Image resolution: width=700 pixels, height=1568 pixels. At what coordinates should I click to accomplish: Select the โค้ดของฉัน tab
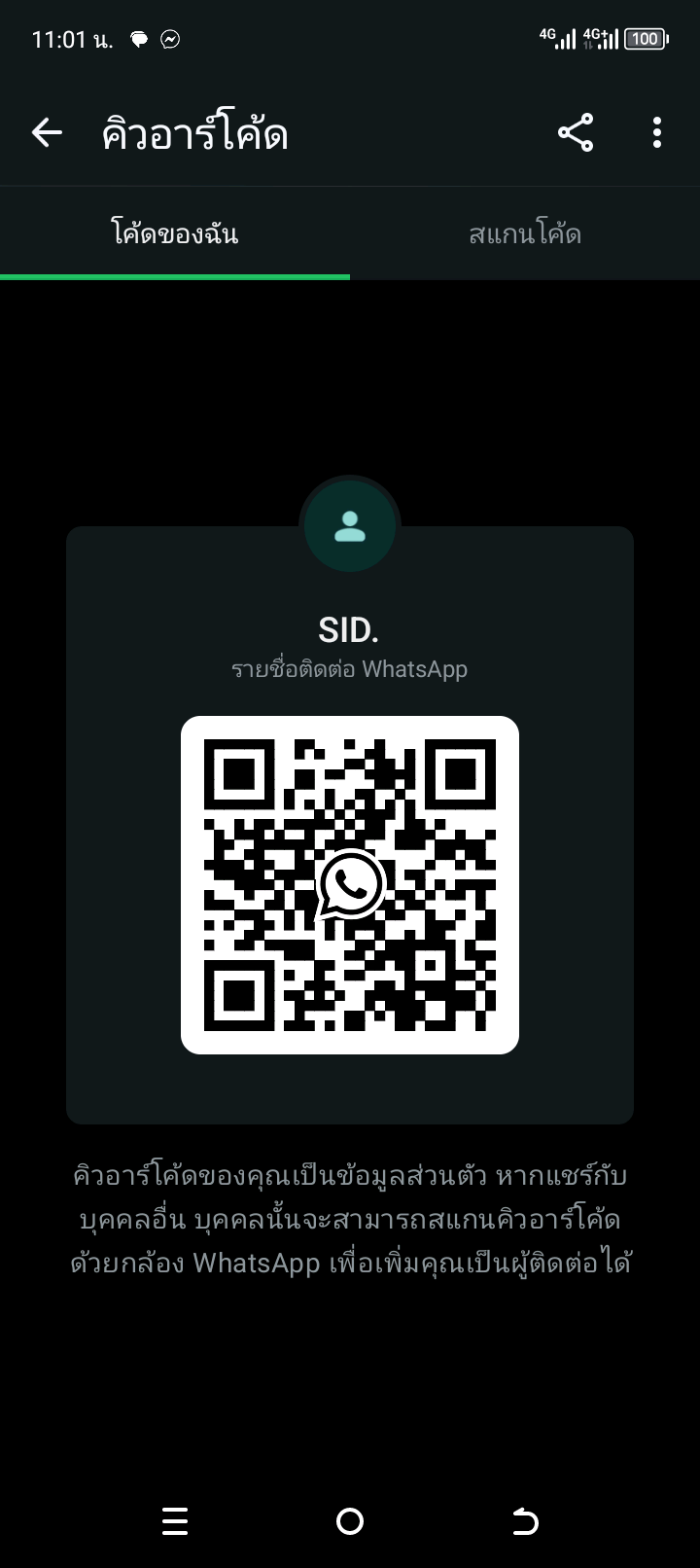coord(175,234)
